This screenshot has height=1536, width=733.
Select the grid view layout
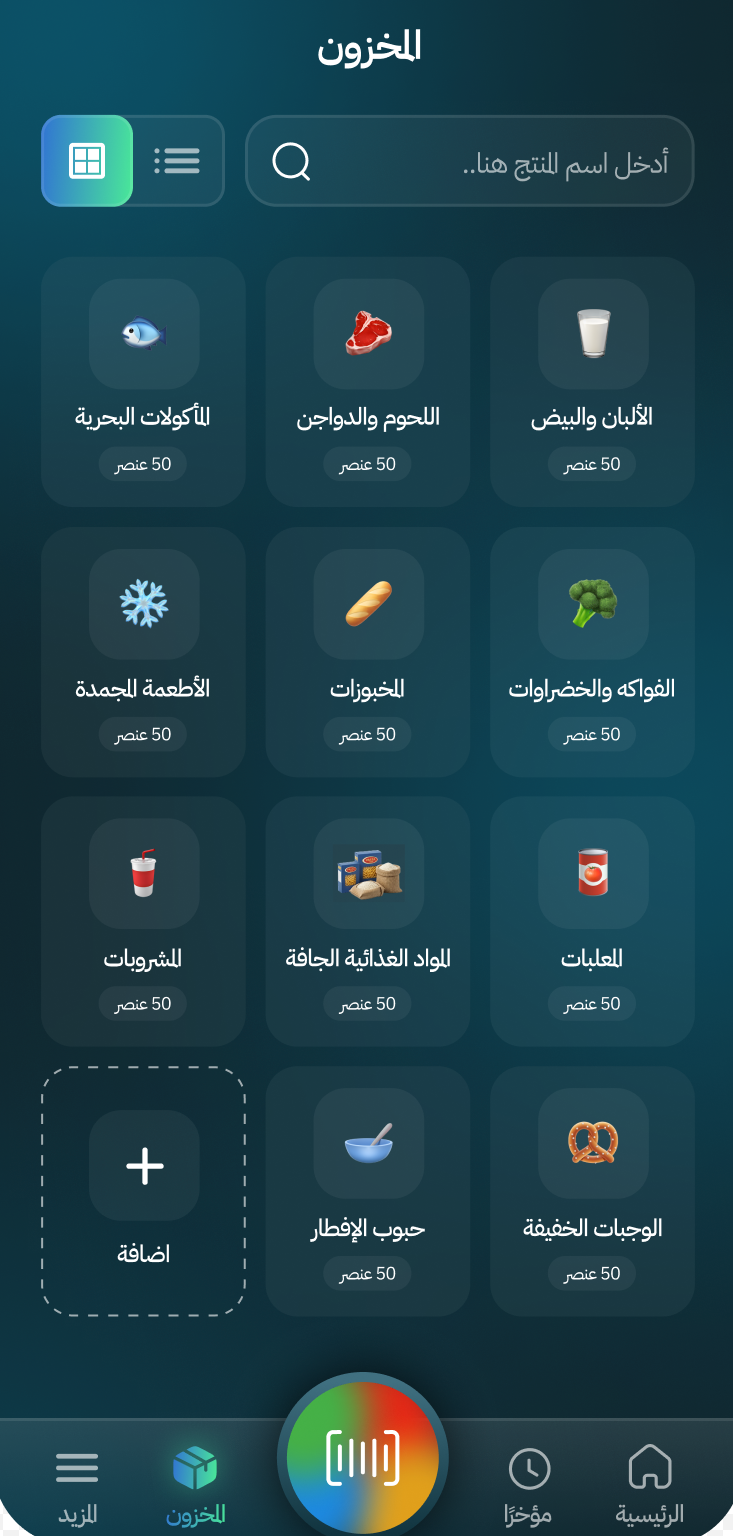click(87, 161)
